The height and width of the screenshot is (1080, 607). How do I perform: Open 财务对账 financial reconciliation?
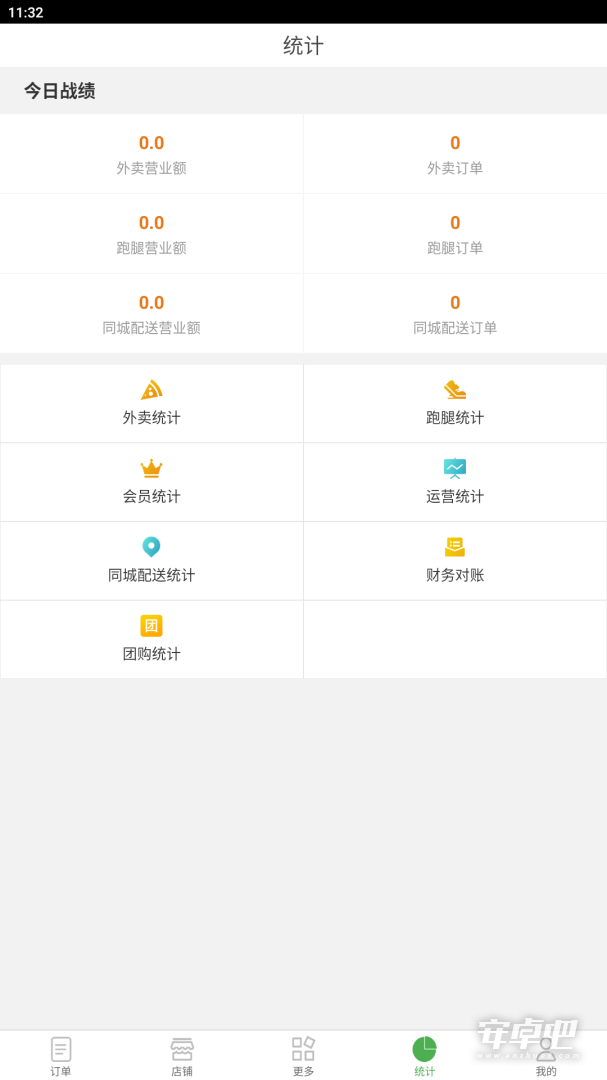455,561
